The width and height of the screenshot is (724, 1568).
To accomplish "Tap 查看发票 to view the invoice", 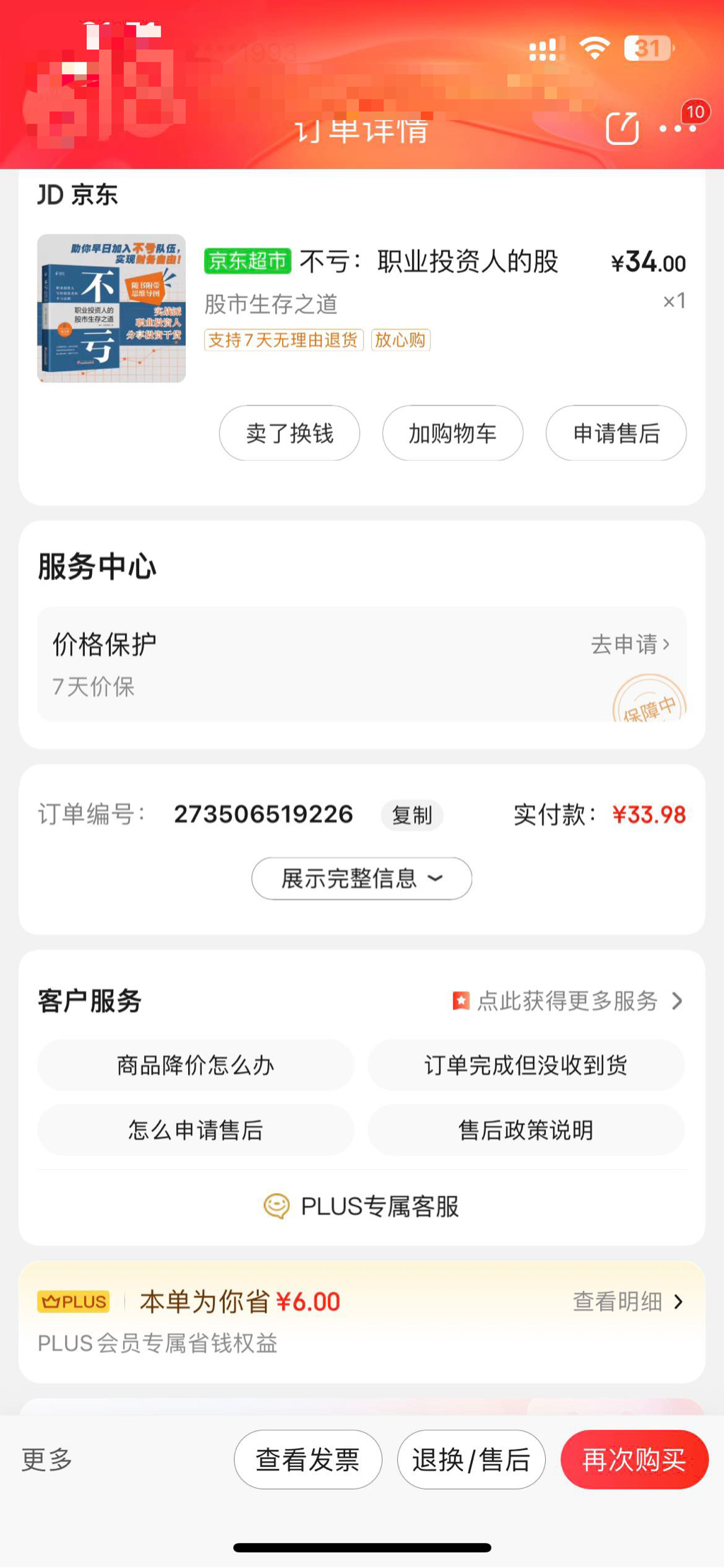I will point(308,1459).
